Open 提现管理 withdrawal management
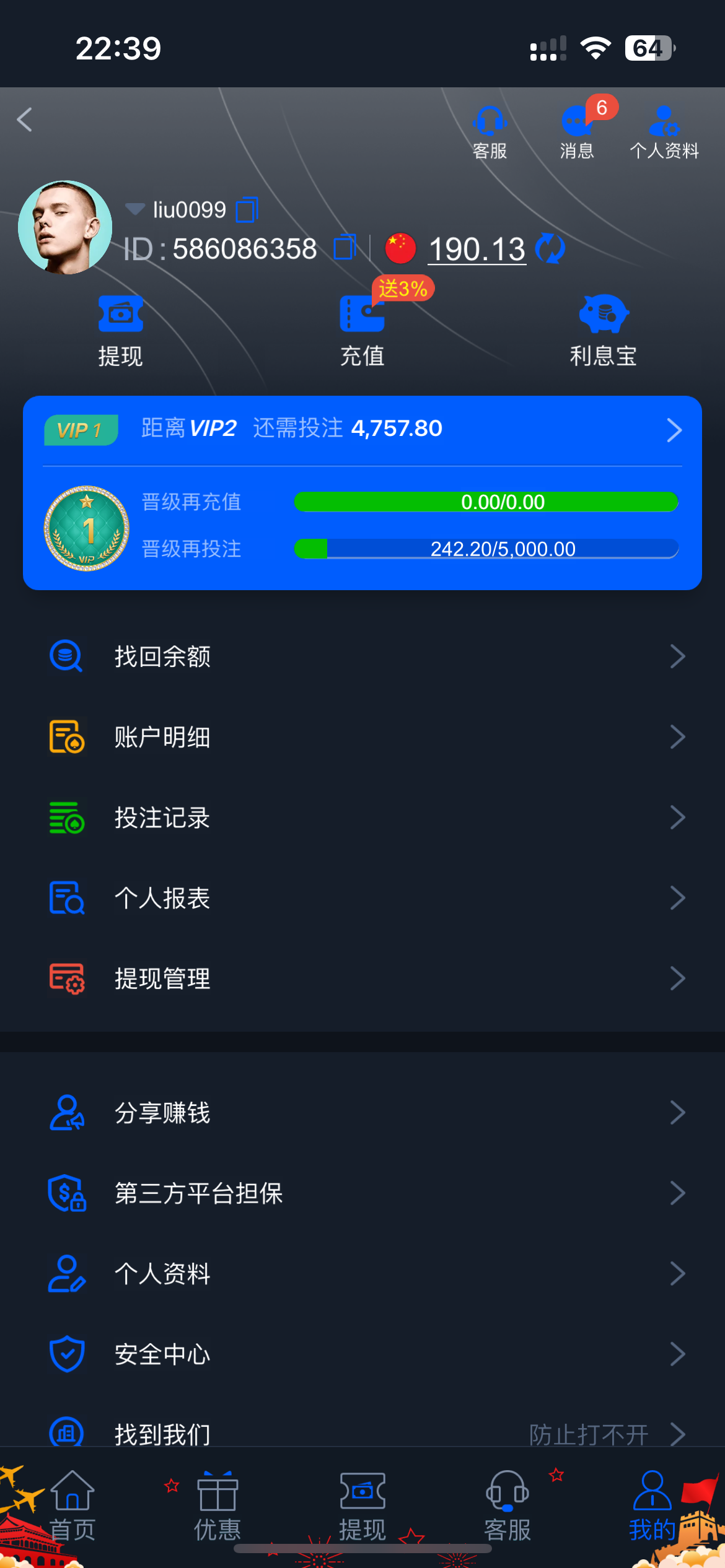725x1568 pixels. point(362,978)
